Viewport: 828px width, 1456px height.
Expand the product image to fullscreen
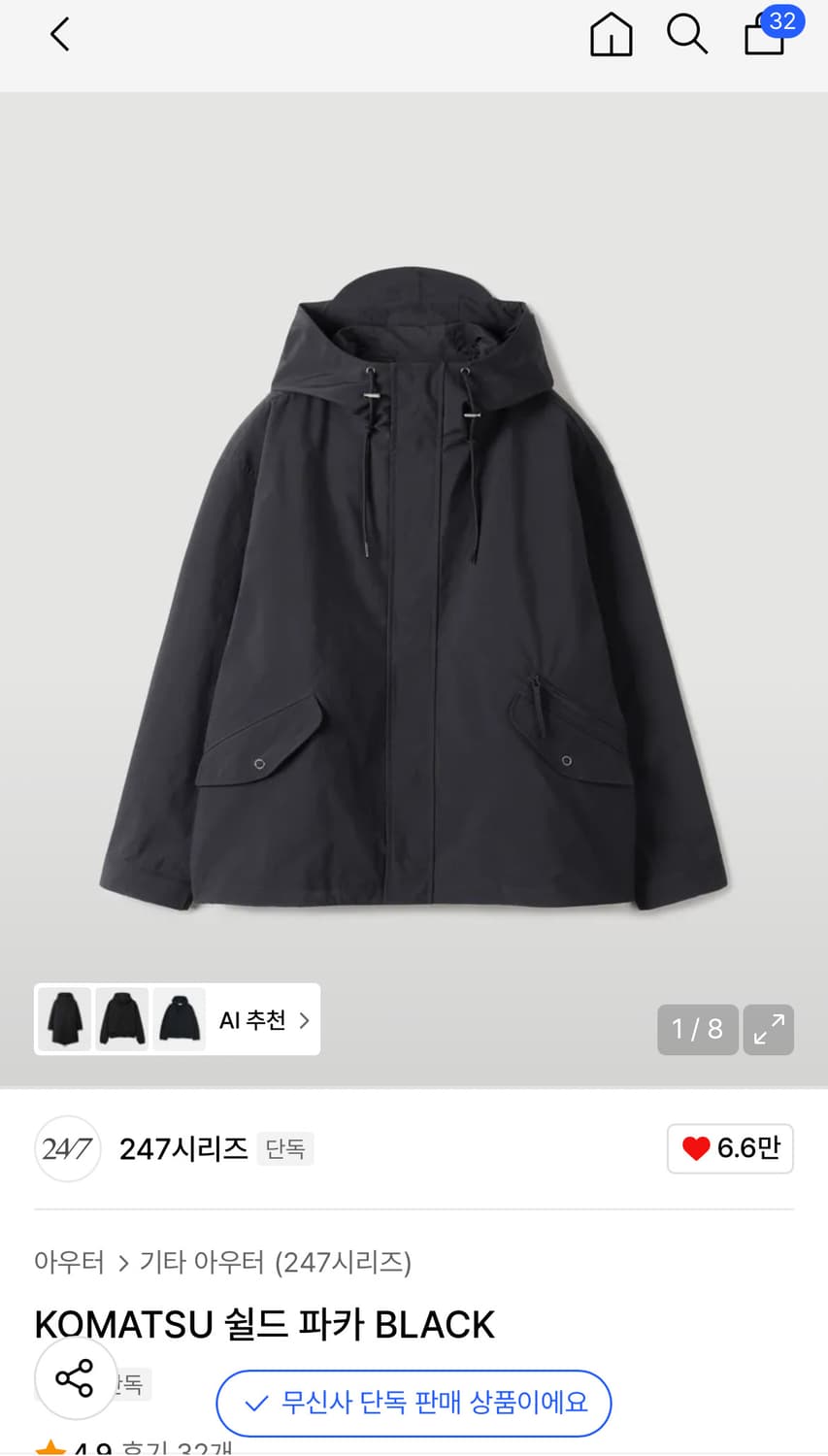(x=769, y=1029)
